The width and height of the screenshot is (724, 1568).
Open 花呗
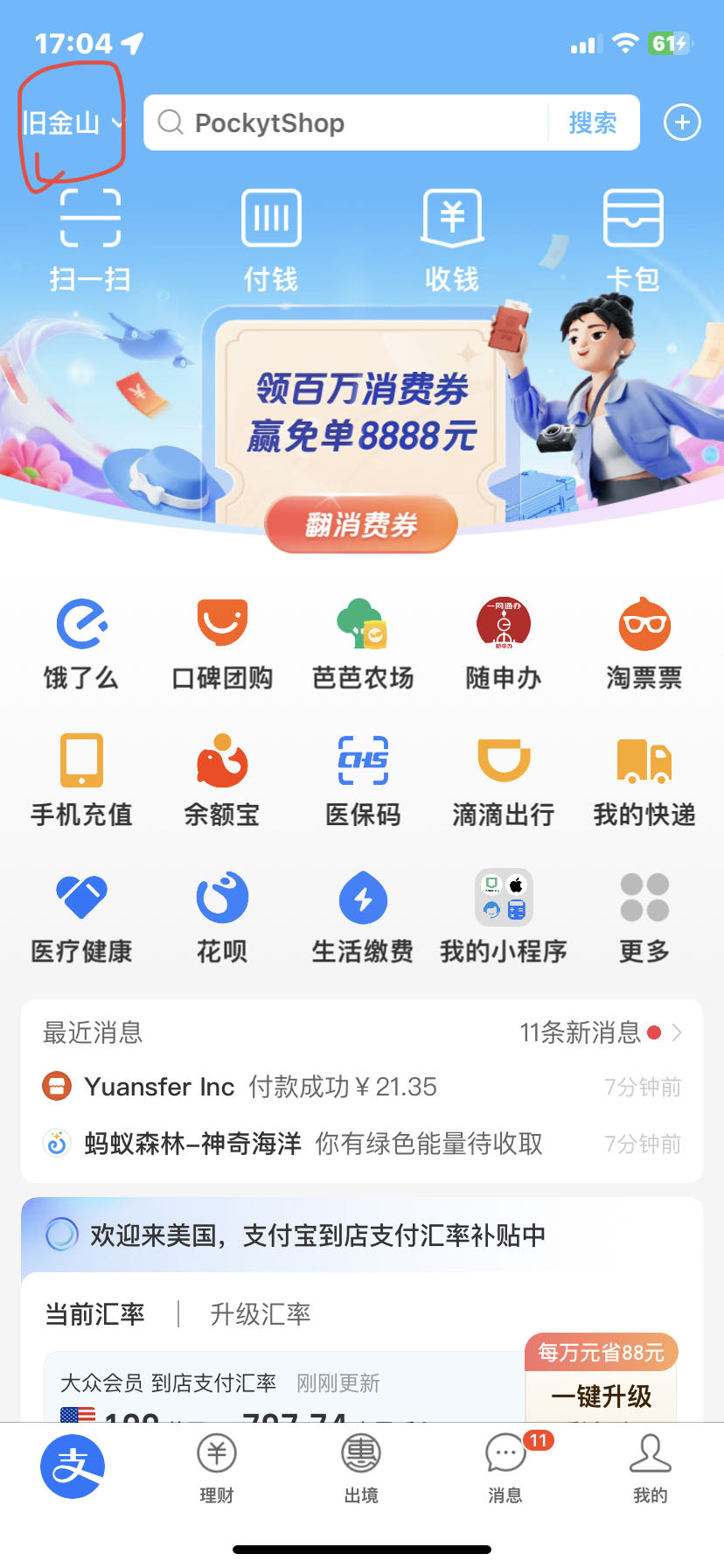click(x=222, y=916)
